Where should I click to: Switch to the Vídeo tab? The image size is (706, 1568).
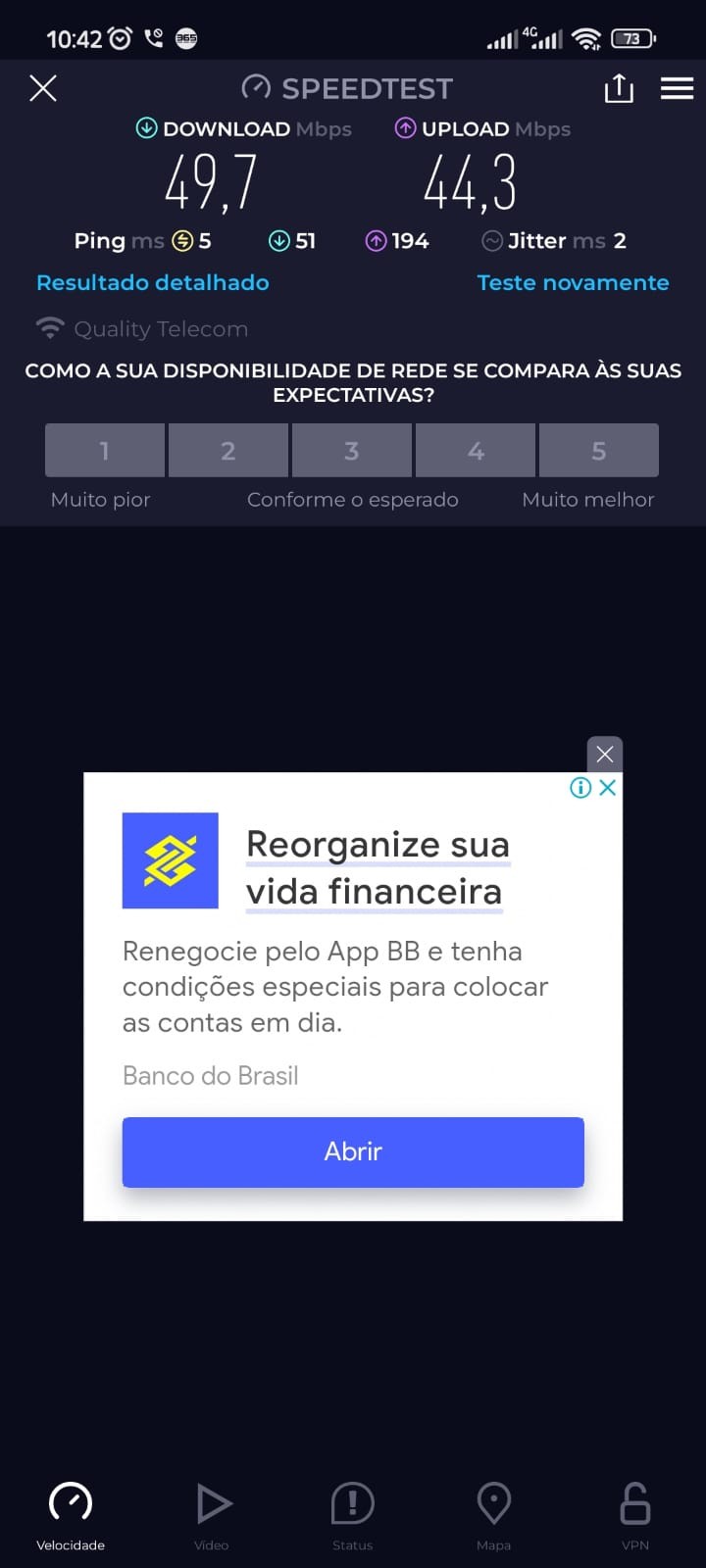[212, 1515]
